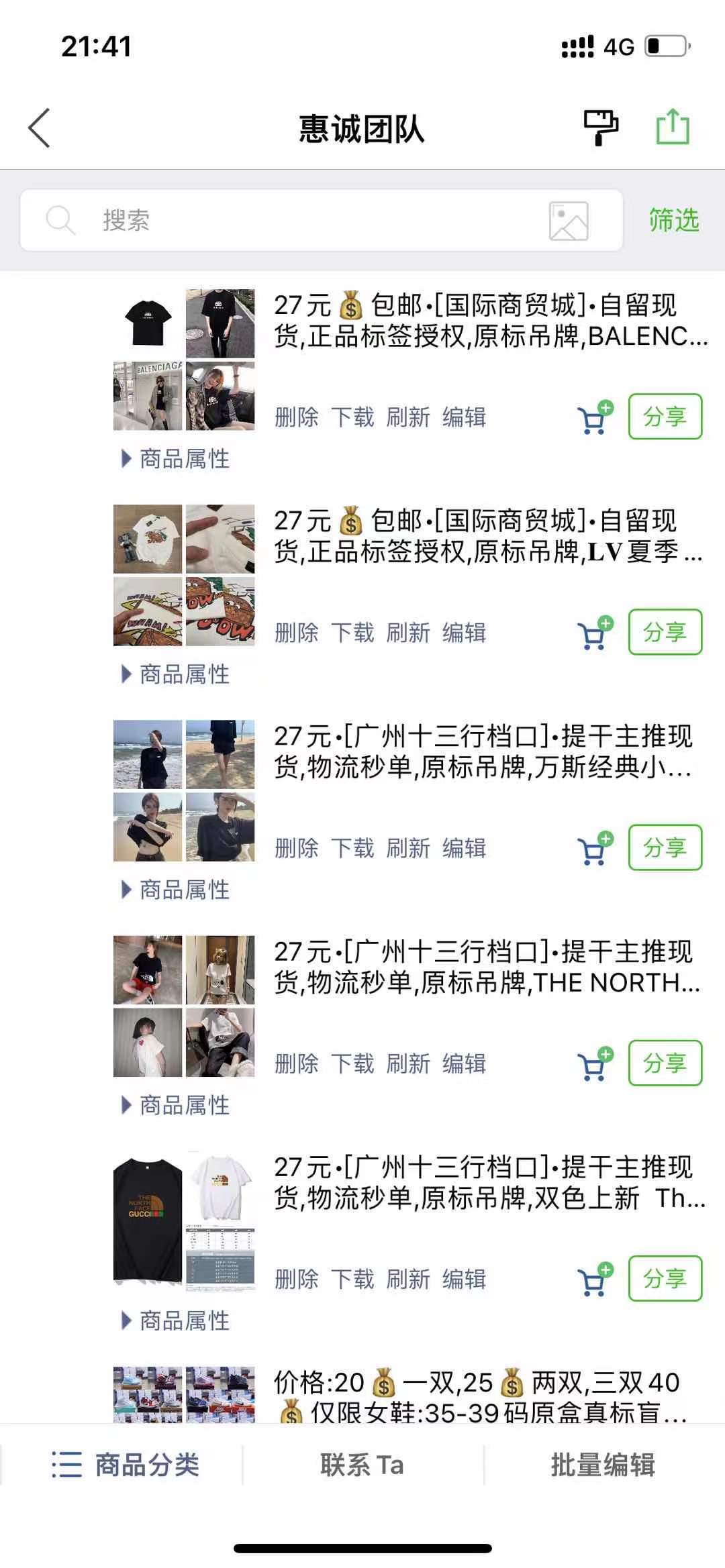Focus the 搜索 search field

click(x=321, y=220)
